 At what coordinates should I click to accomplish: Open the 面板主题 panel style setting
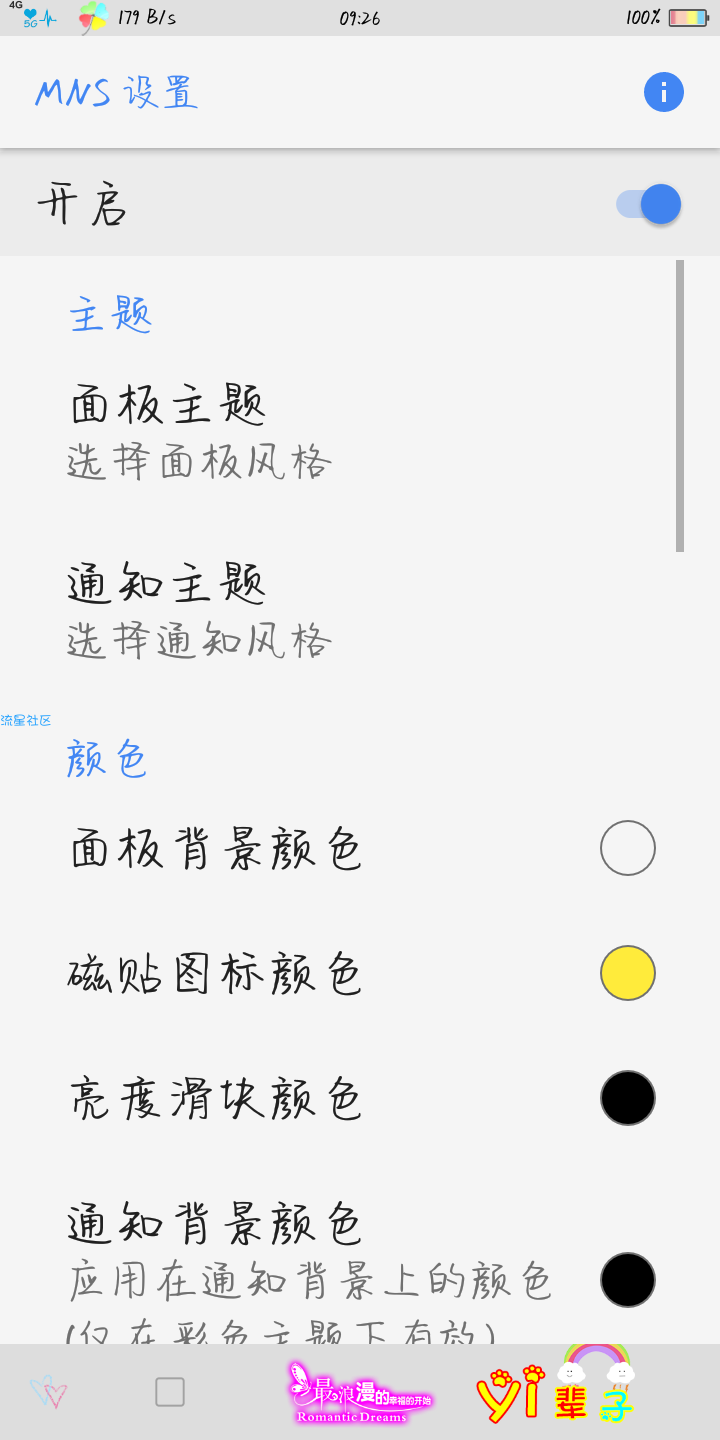point(200,432)
